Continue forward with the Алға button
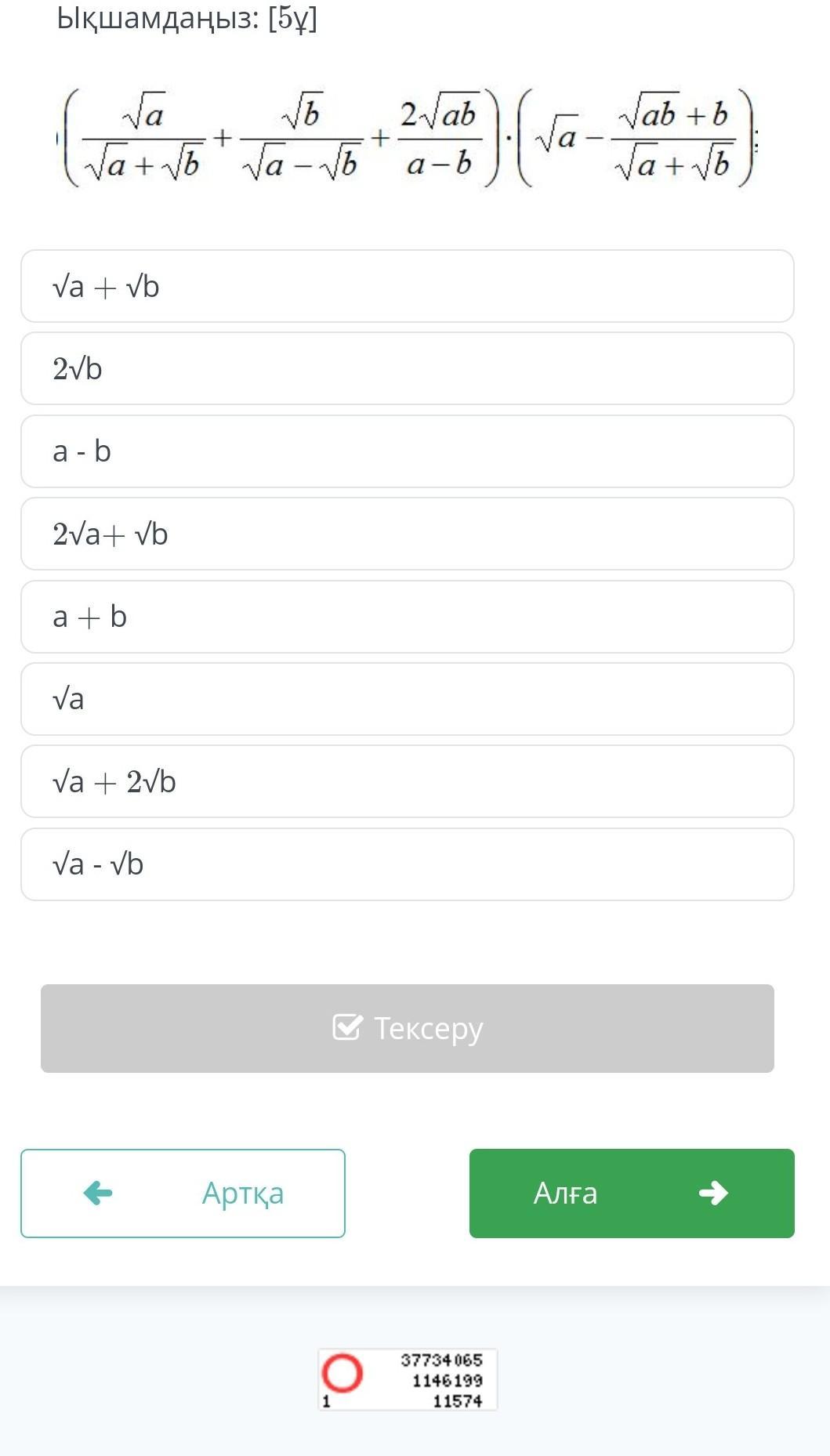The width and height of the screenshot is (830, 1456). tap(631, 1193)
